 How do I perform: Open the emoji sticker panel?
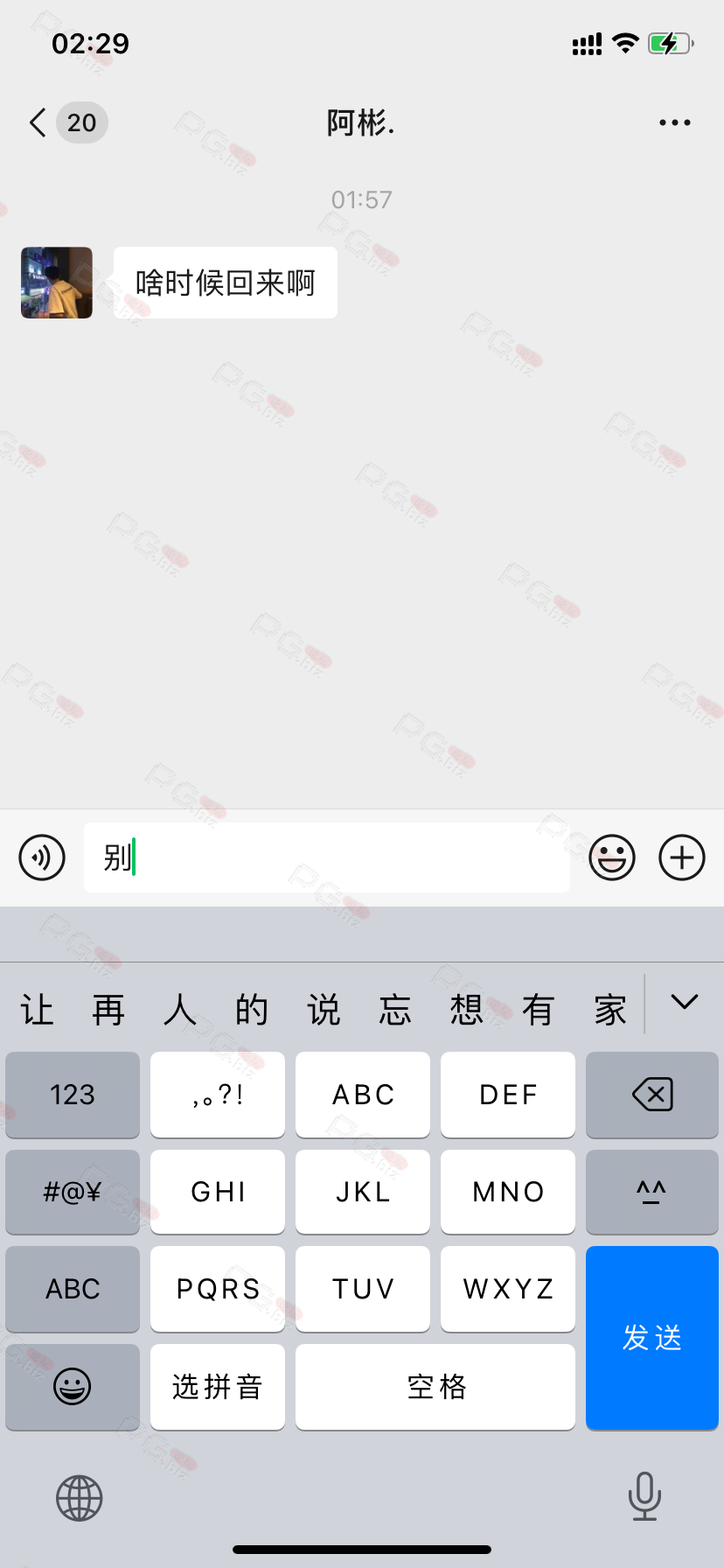pyautogui.click(x=612, y=857)
